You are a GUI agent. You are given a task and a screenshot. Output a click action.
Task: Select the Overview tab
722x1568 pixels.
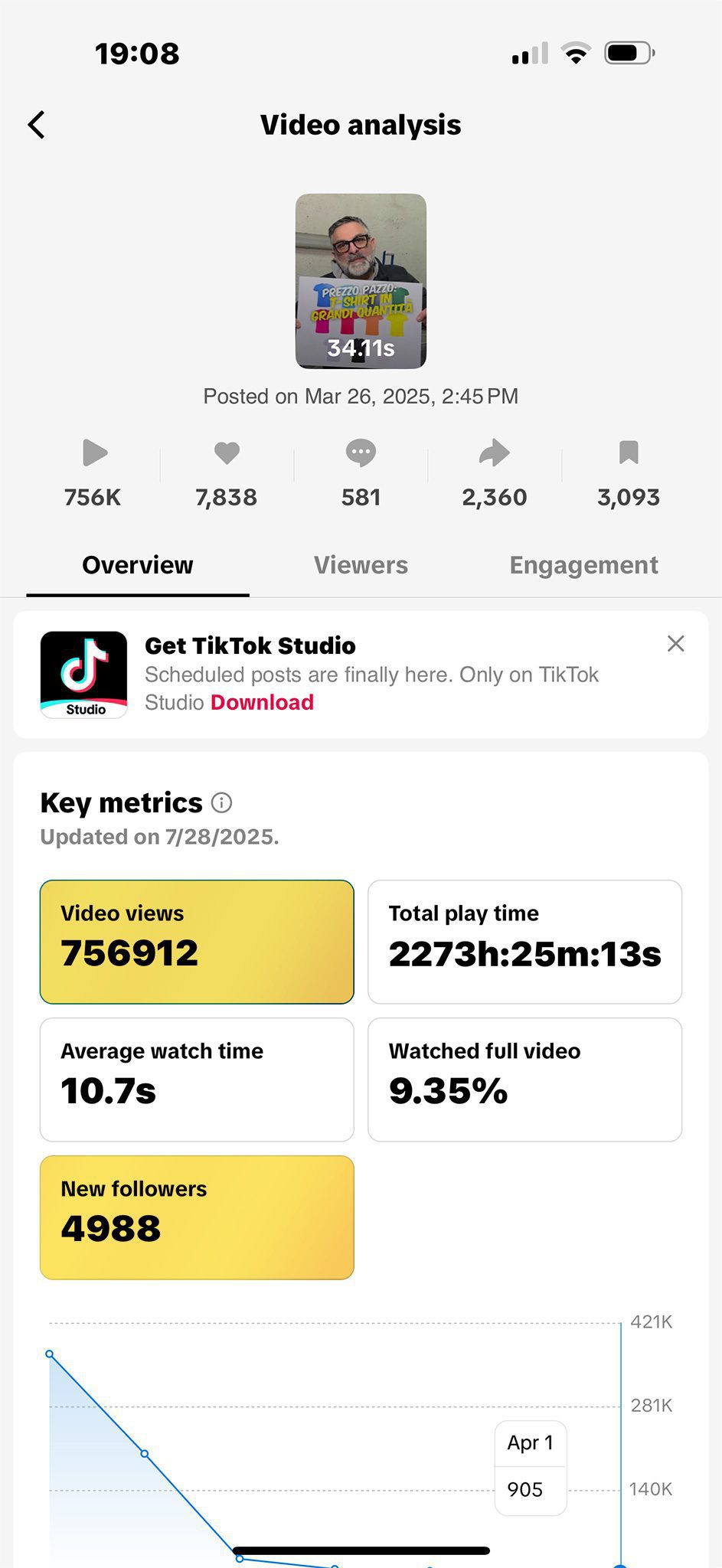[x=138, y=565]
